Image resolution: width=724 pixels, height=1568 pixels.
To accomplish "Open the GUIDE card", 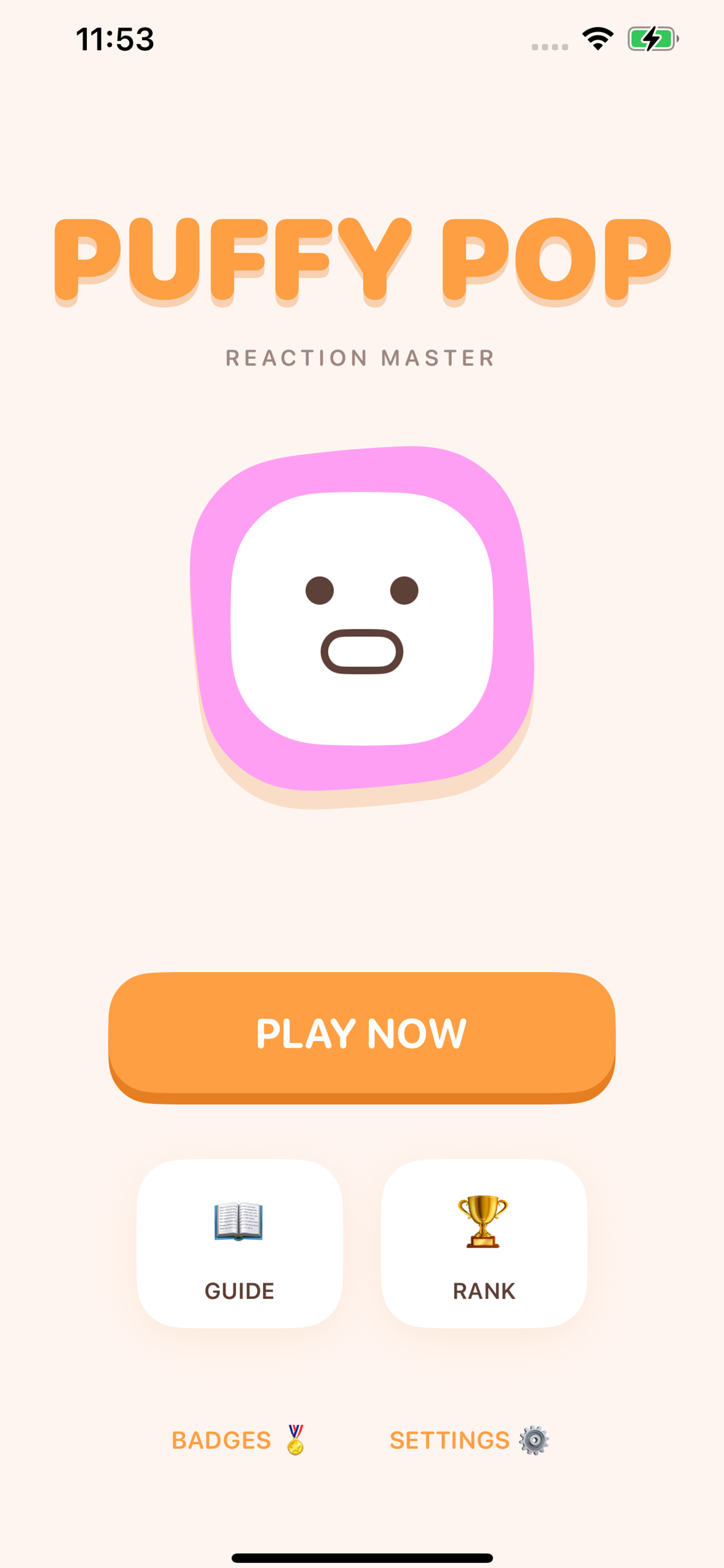I will 240,1243.
